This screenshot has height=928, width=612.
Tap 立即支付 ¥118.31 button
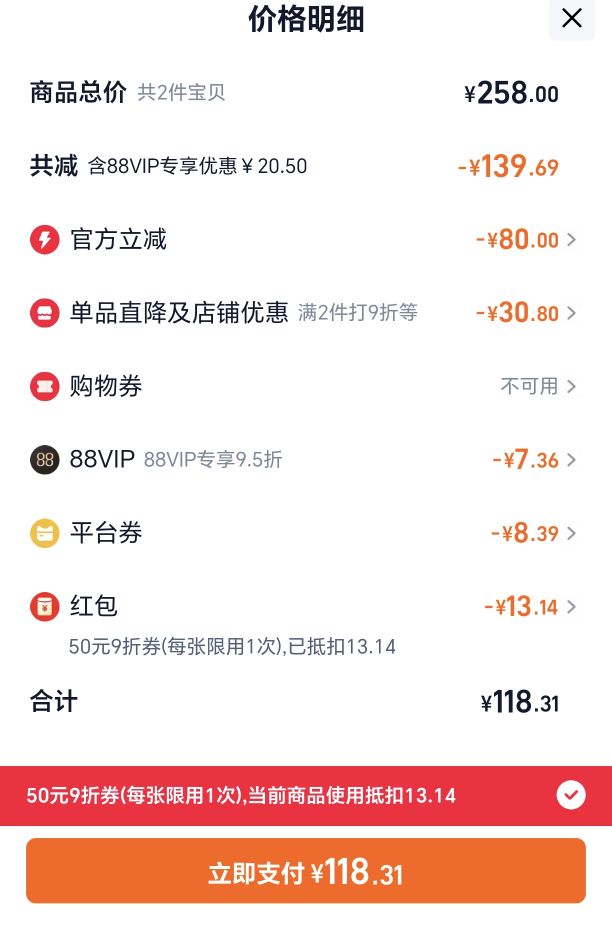[306, 871]
